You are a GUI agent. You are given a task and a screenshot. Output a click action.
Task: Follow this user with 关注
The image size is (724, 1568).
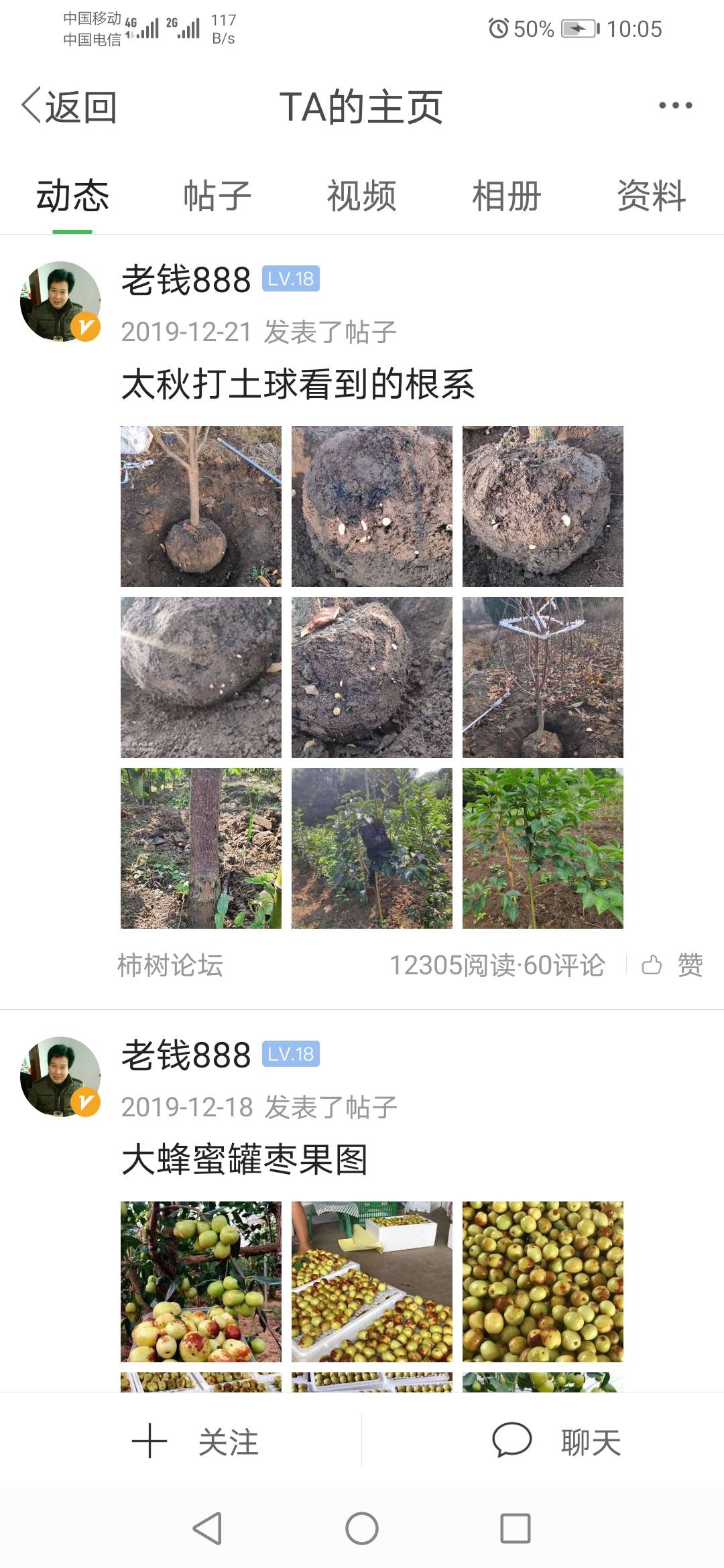pos(196,1442)
